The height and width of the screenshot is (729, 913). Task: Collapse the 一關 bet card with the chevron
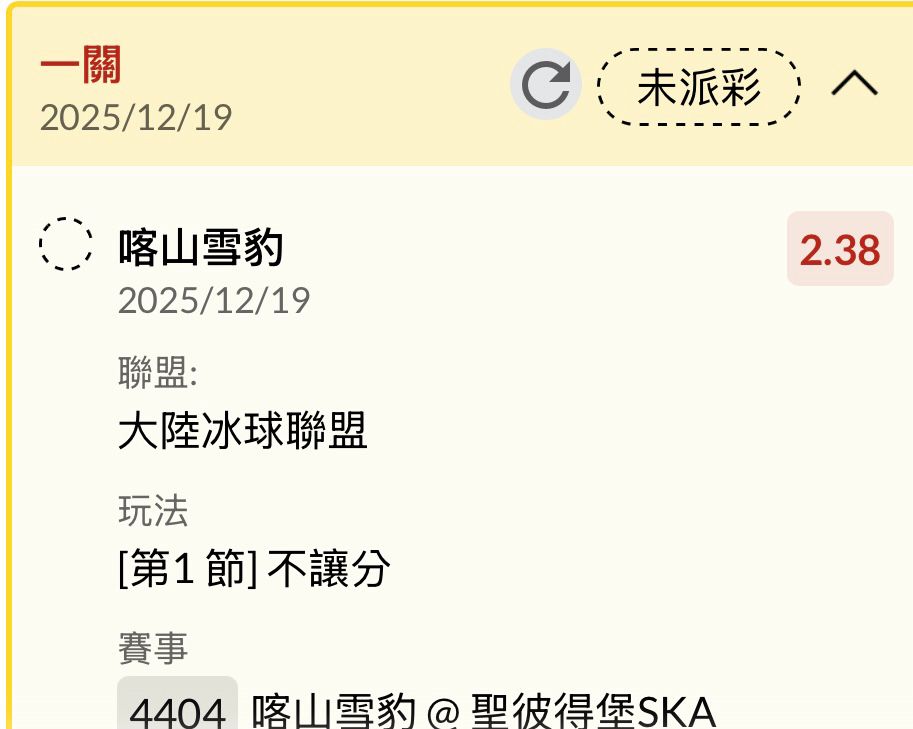coord(855,86)
